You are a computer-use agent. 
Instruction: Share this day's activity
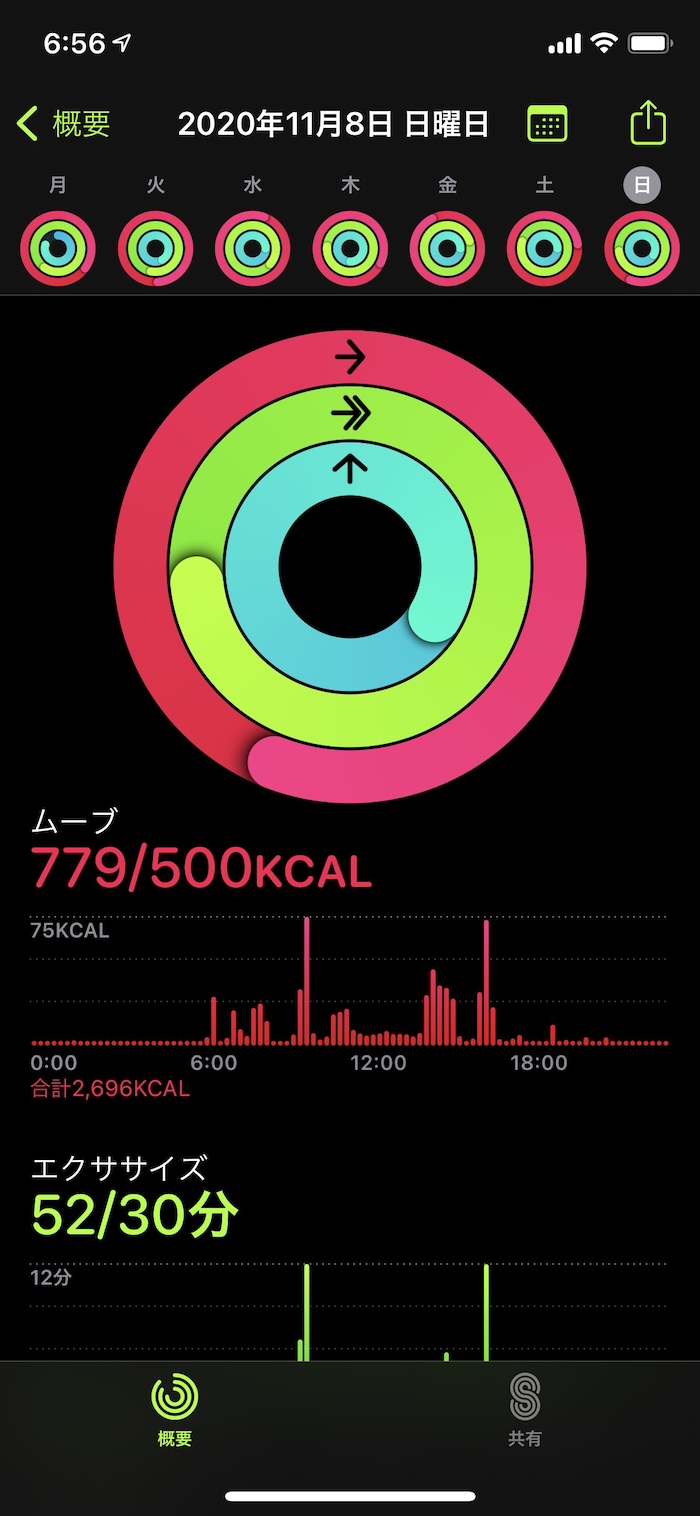click(648, 125)
